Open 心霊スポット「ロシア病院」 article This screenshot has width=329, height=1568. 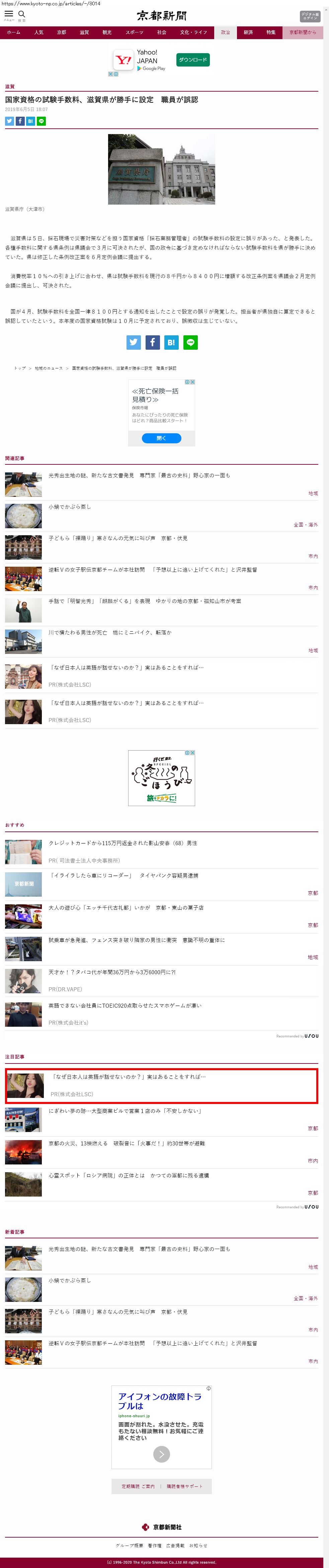click(129, 1175)
